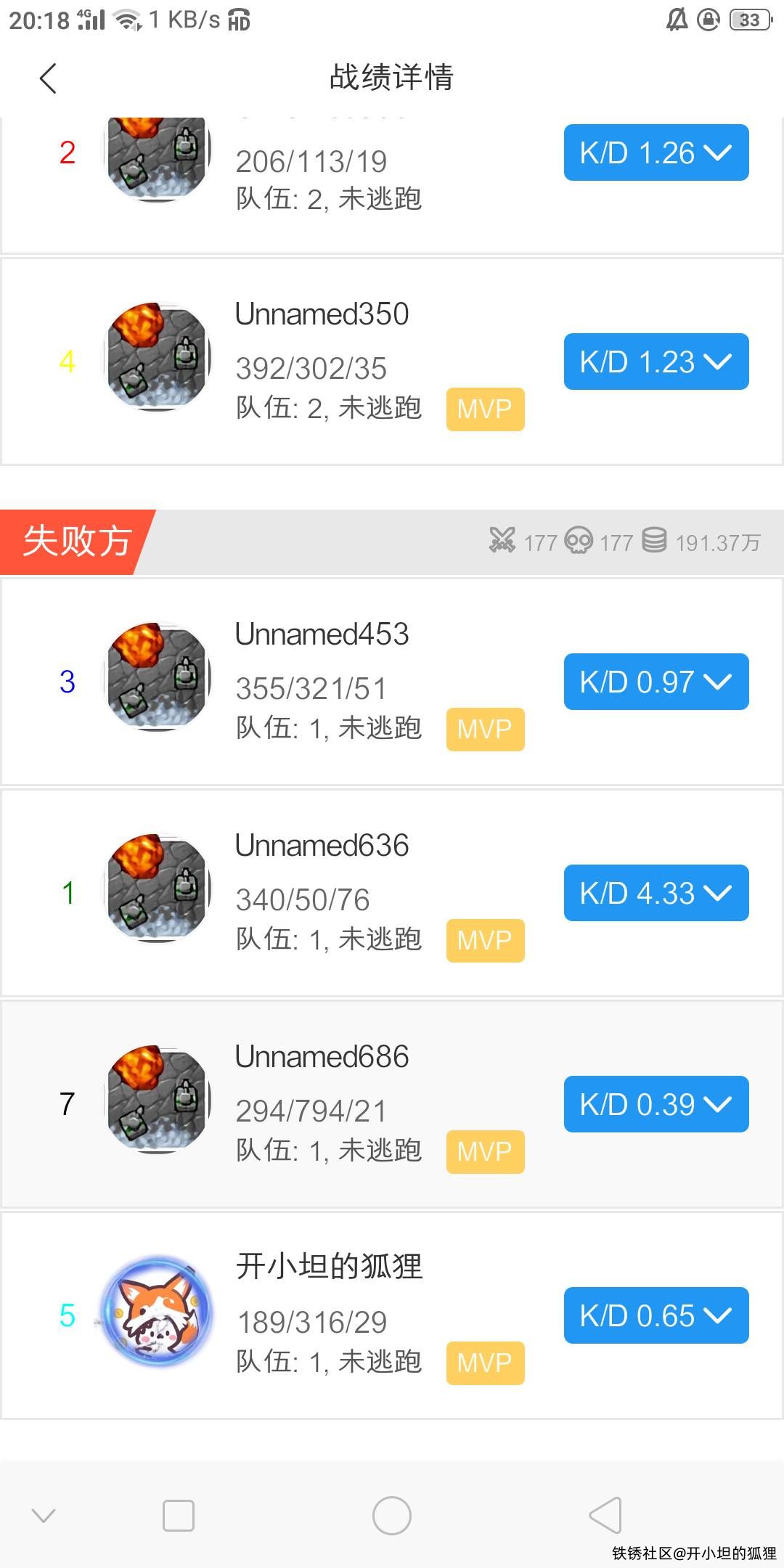Expand K/D 0.97 for Unnamed453
The width and height of the screenshot is (784, 1568).
656,682
